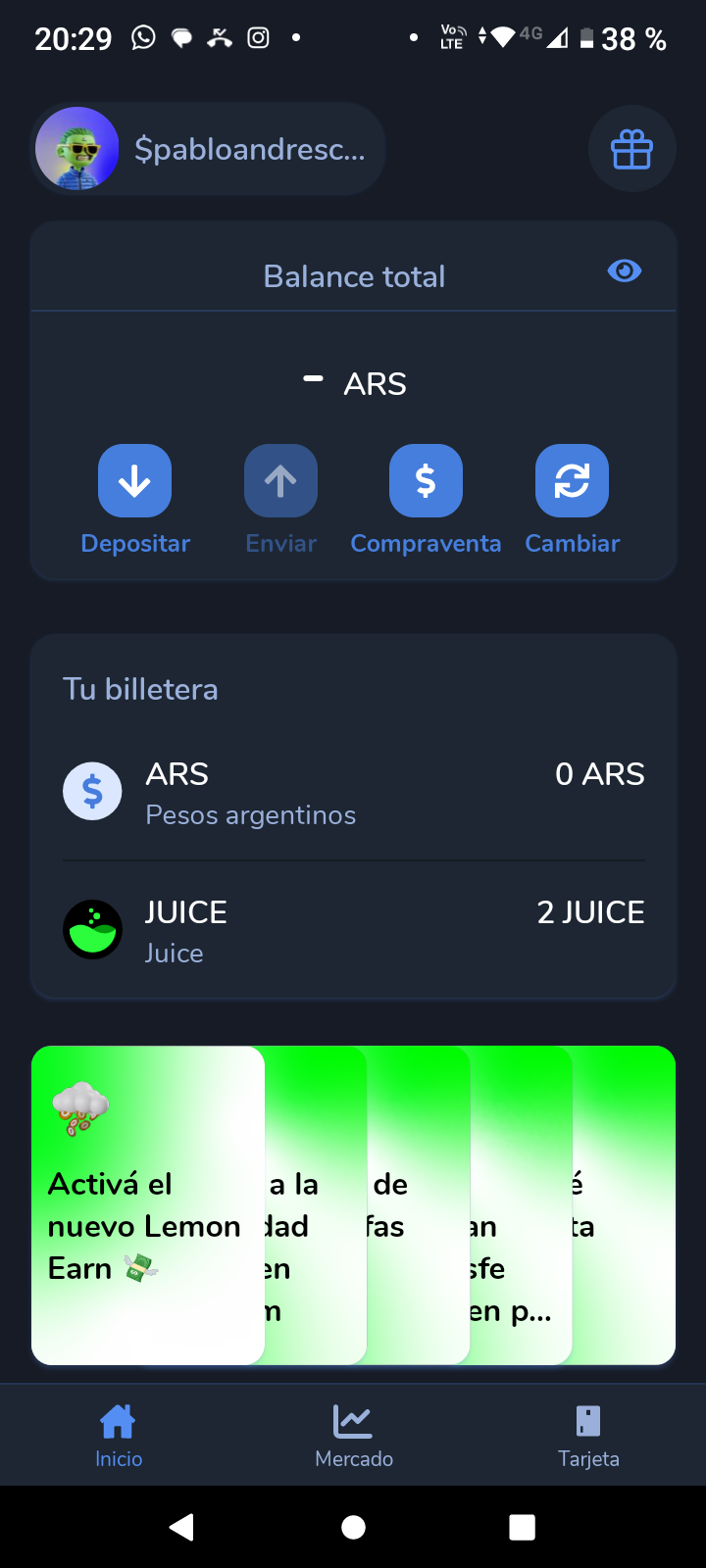Tap the system home button

(353, 1527)
